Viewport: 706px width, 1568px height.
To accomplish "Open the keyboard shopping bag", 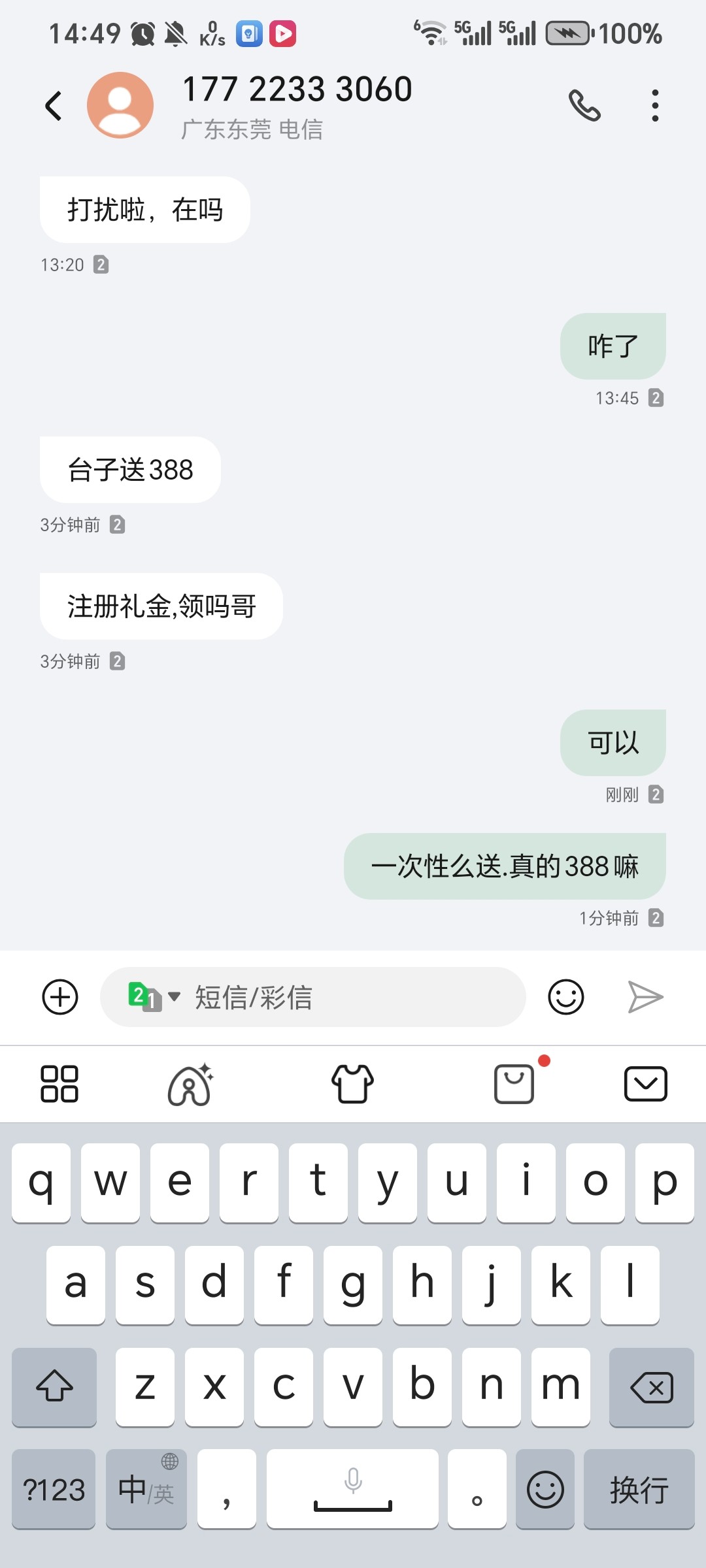I will (x=514, y=1084).
